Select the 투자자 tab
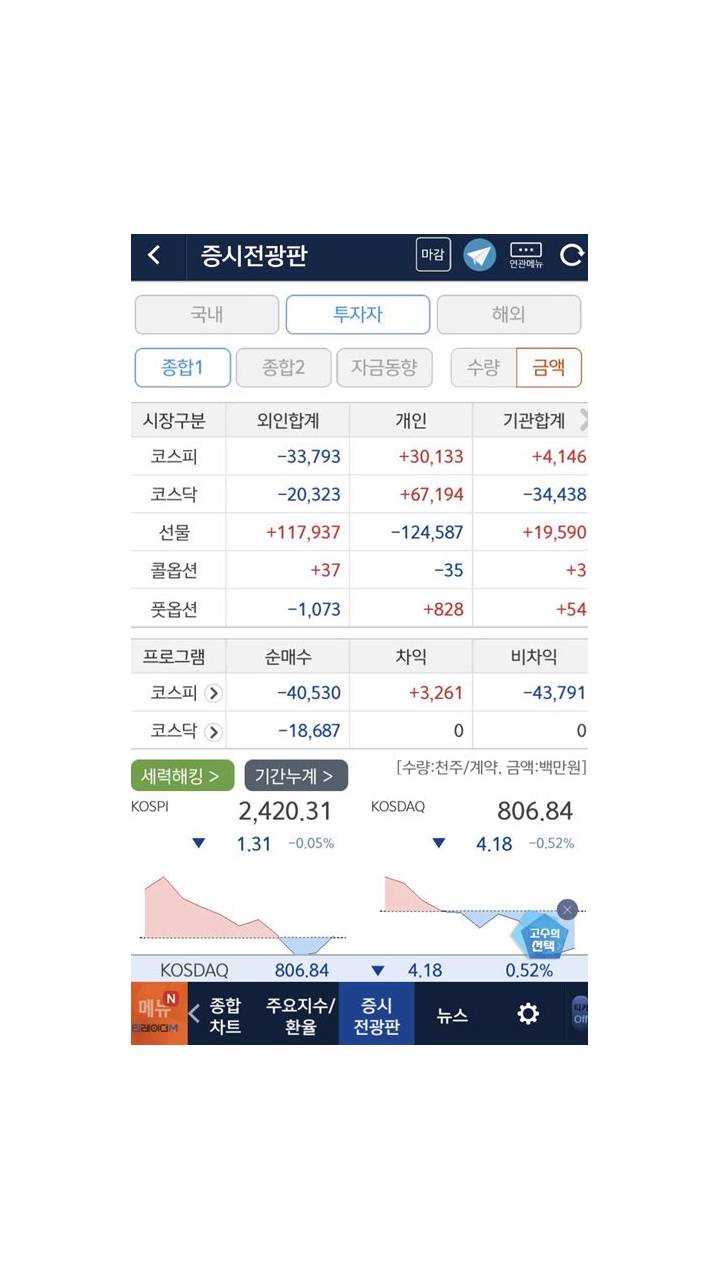The width and height of the screenshot is (720, 1280). [358, 314]
